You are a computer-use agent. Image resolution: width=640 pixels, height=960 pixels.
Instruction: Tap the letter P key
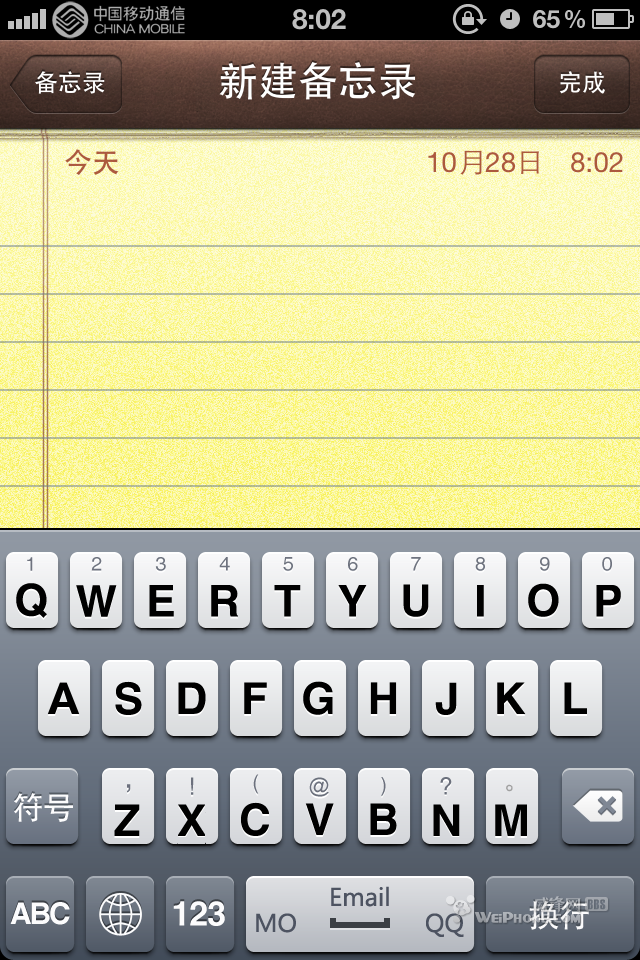click(607, 591)
